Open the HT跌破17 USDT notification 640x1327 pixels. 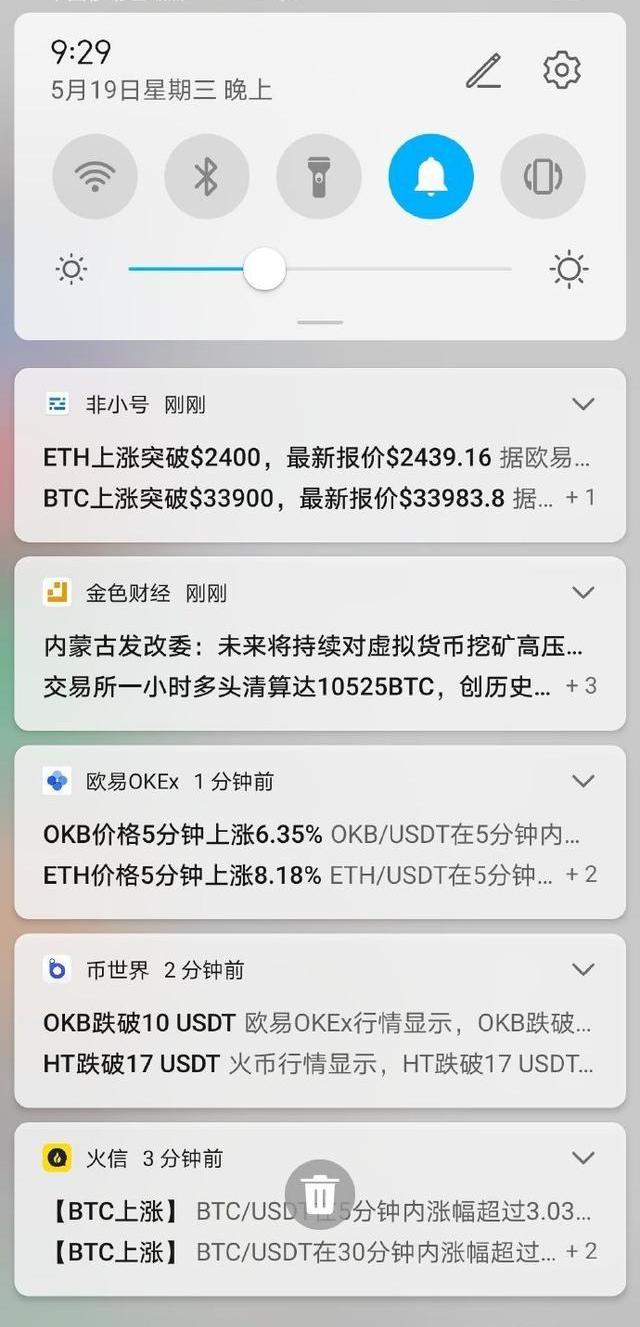click(318, 1064)
